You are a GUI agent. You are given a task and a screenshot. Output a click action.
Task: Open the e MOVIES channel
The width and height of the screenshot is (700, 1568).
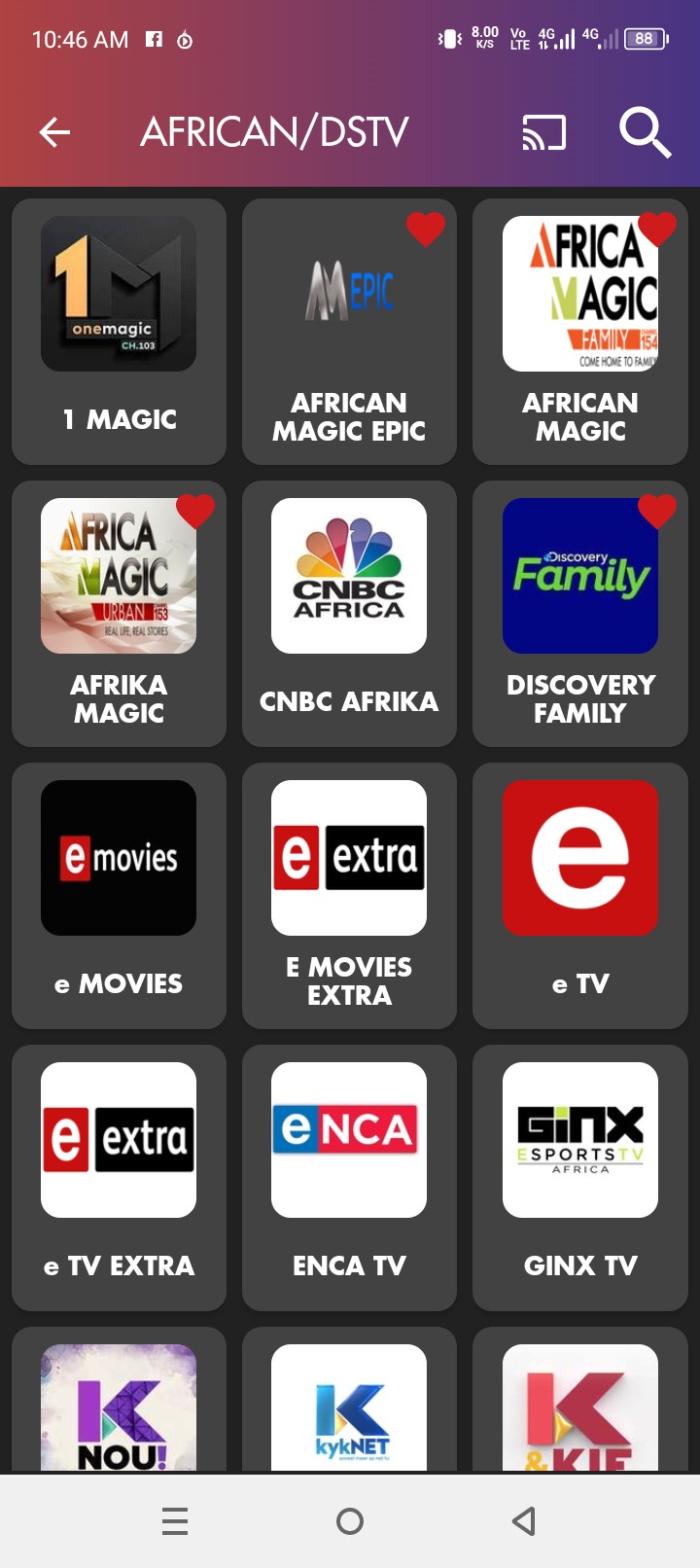tap(119, 895)
